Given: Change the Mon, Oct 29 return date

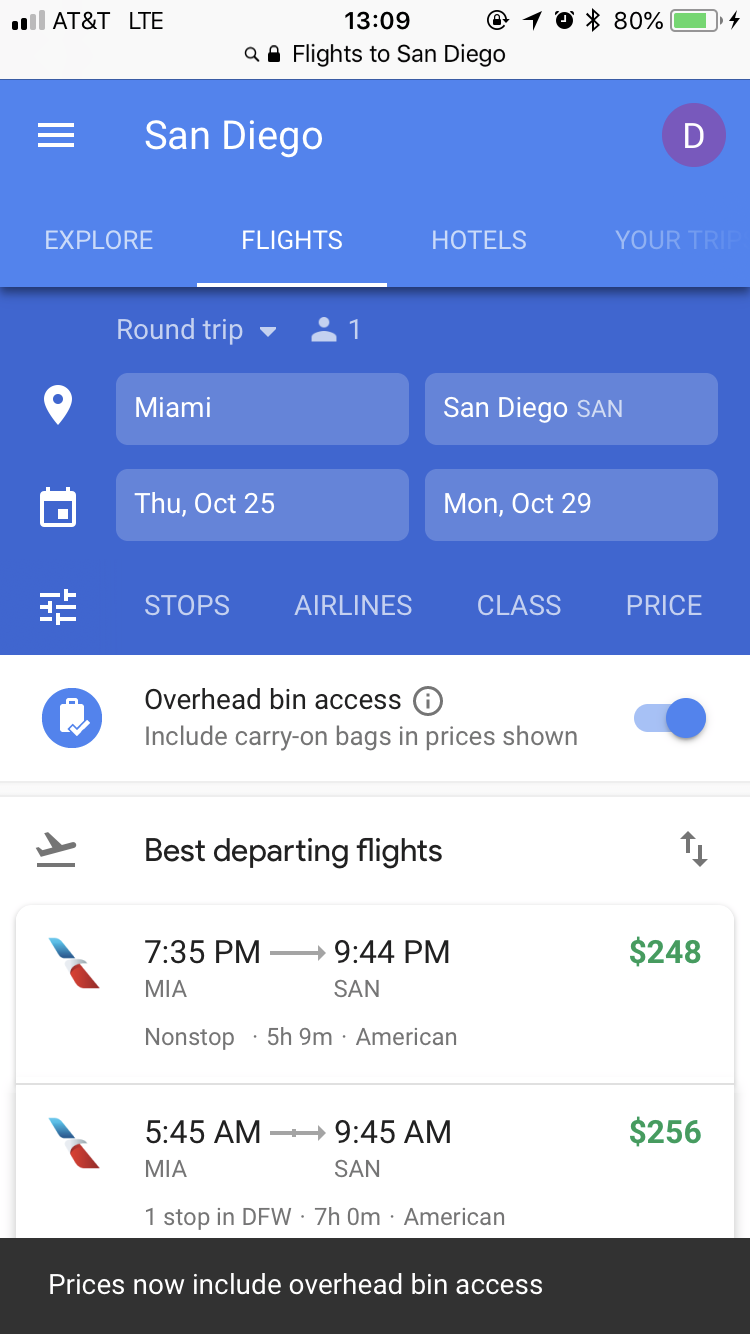Looking at the screenshot, I should click(x=571, y=504).
